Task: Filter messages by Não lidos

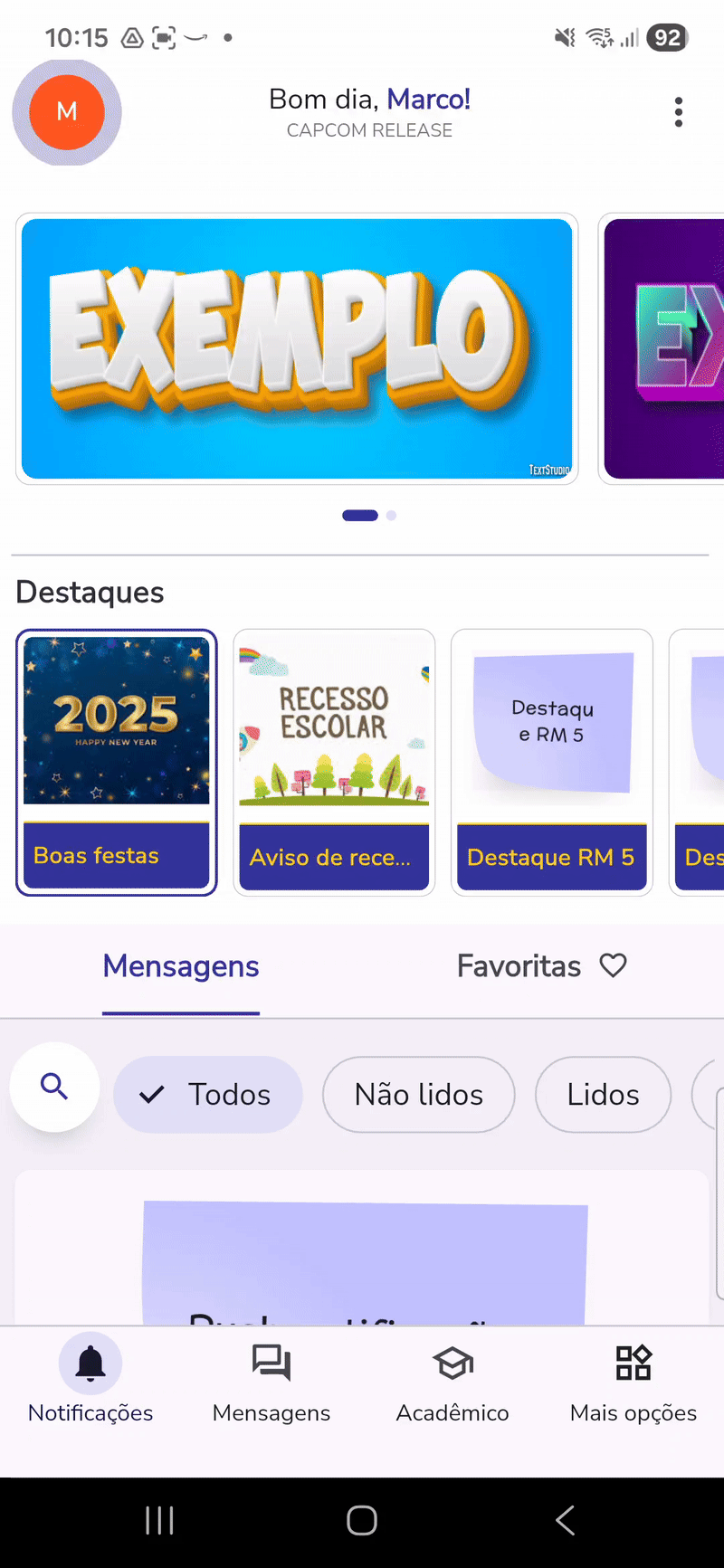Action: pos(418,1095)
